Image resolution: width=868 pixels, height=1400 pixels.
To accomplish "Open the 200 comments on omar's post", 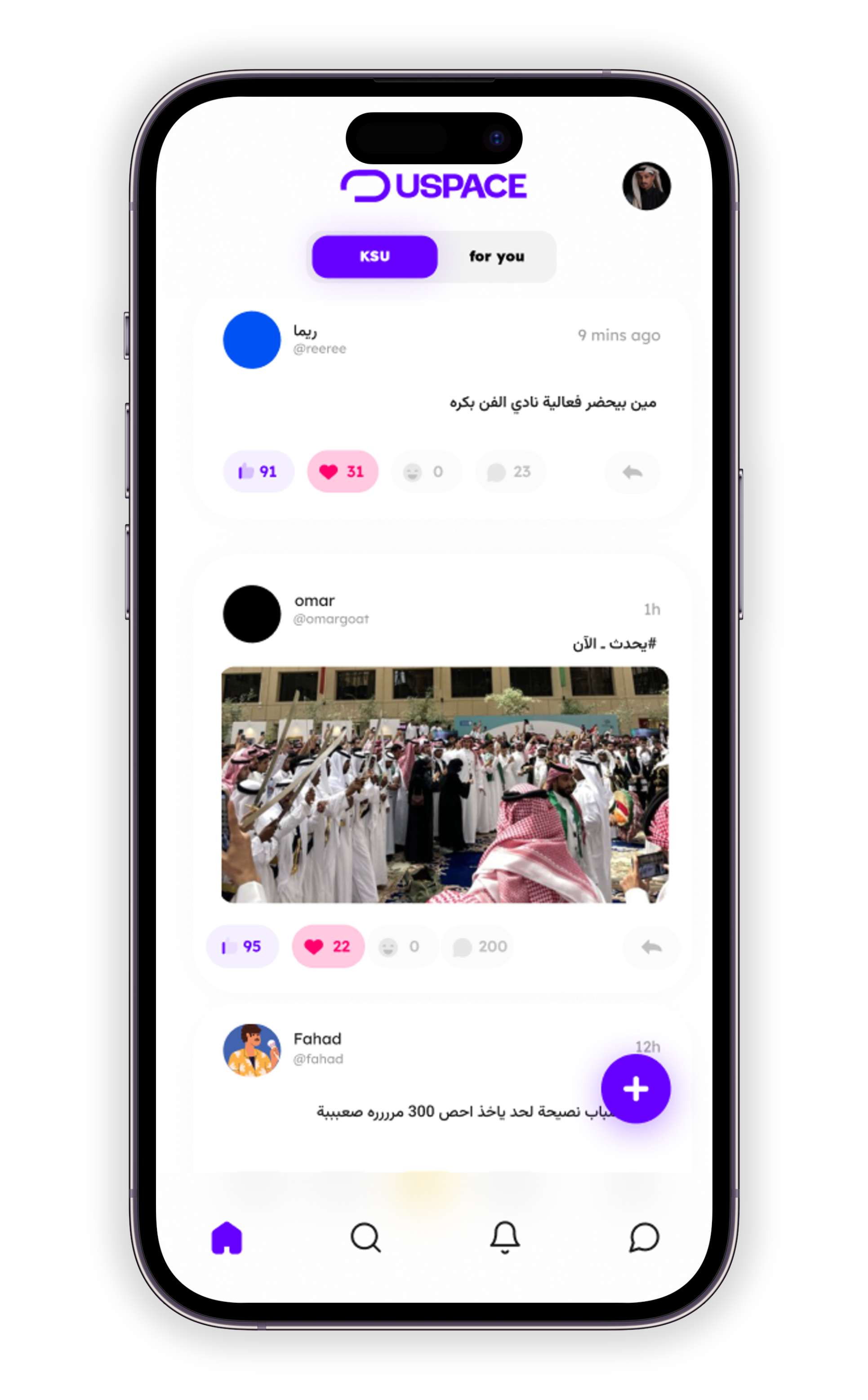I will coord(479,946).
